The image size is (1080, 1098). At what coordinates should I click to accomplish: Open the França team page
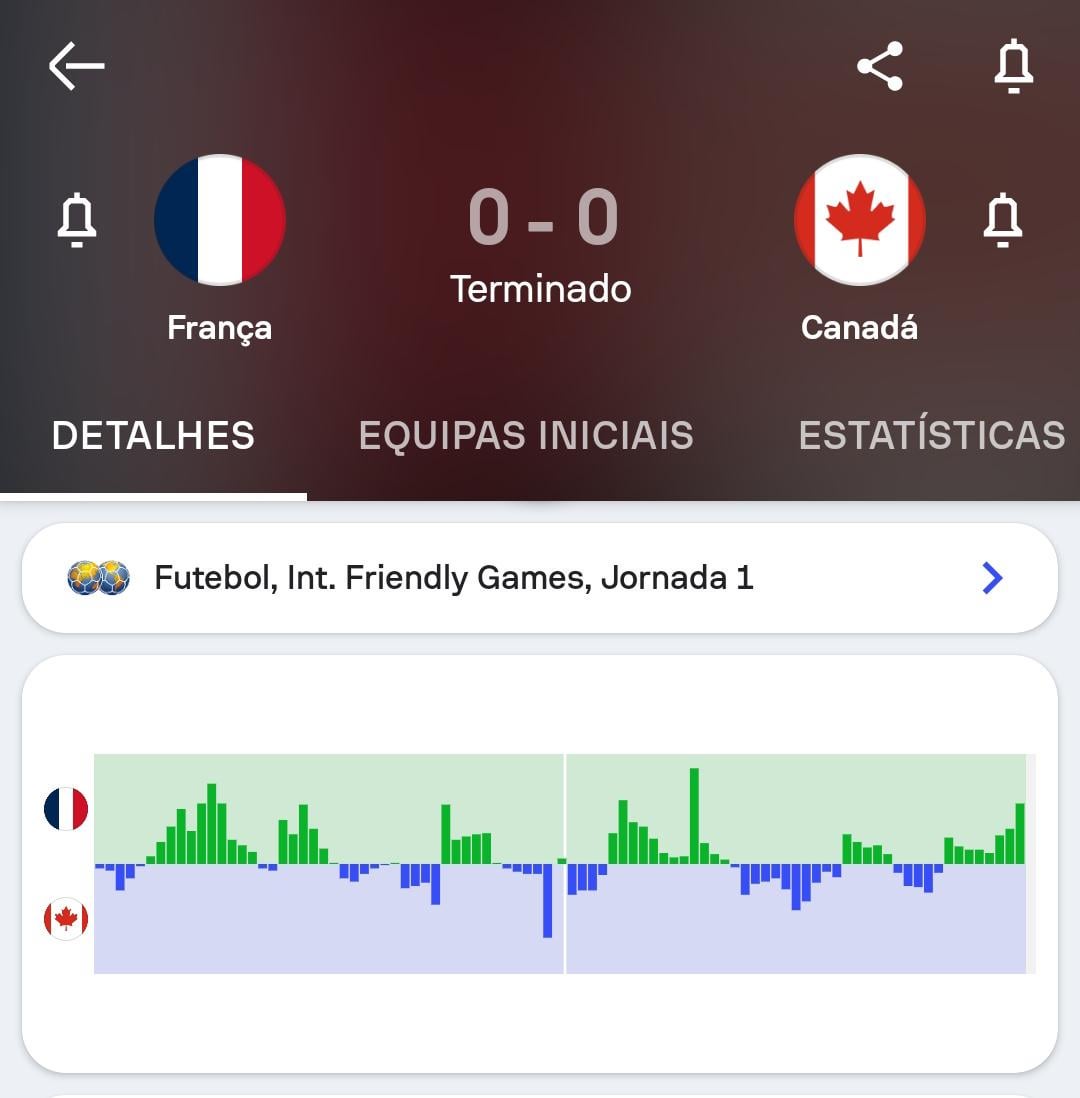click(220, 220)
